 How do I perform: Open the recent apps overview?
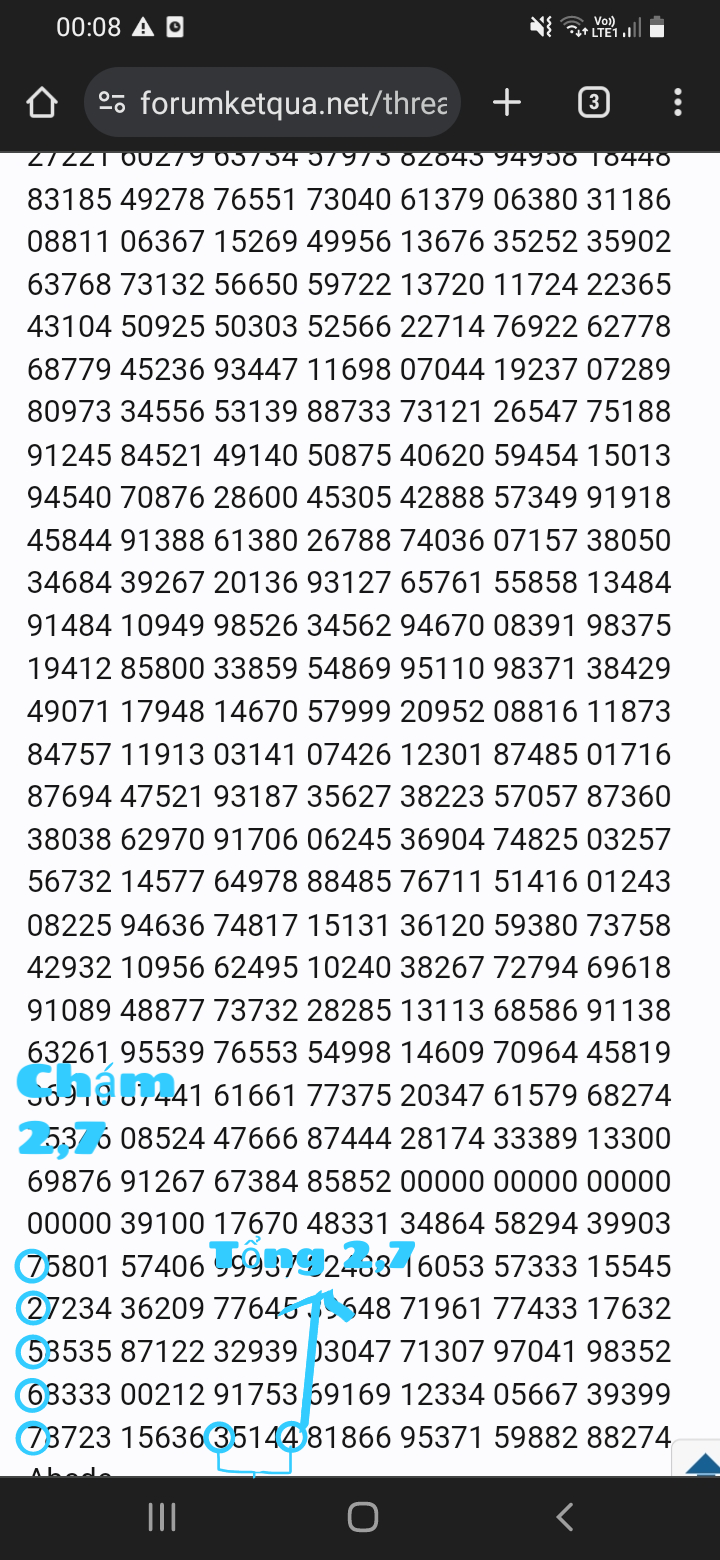click(x=162, y=1517)
